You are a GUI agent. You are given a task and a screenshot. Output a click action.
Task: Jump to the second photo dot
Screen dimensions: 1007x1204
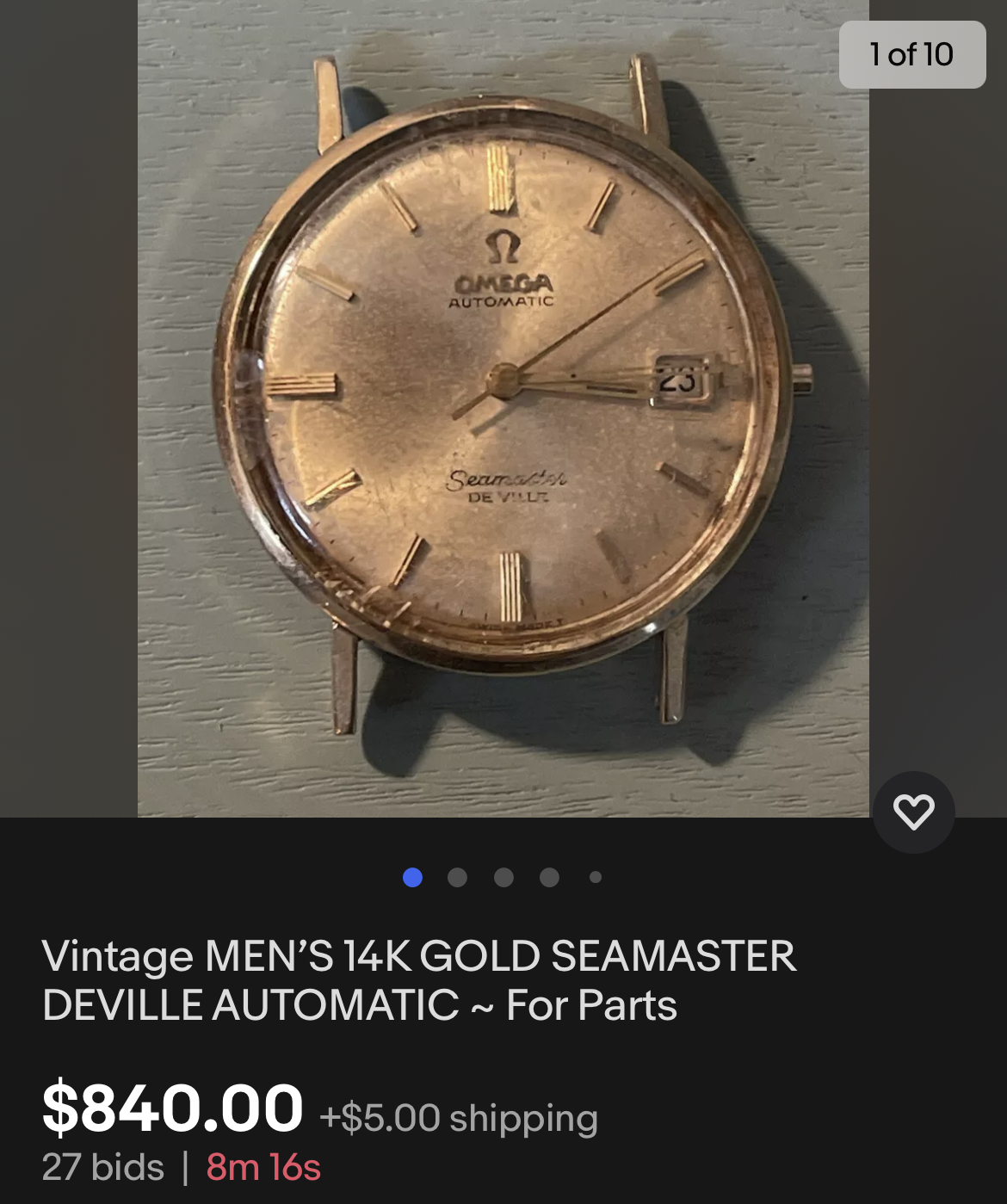click(458, 877)
